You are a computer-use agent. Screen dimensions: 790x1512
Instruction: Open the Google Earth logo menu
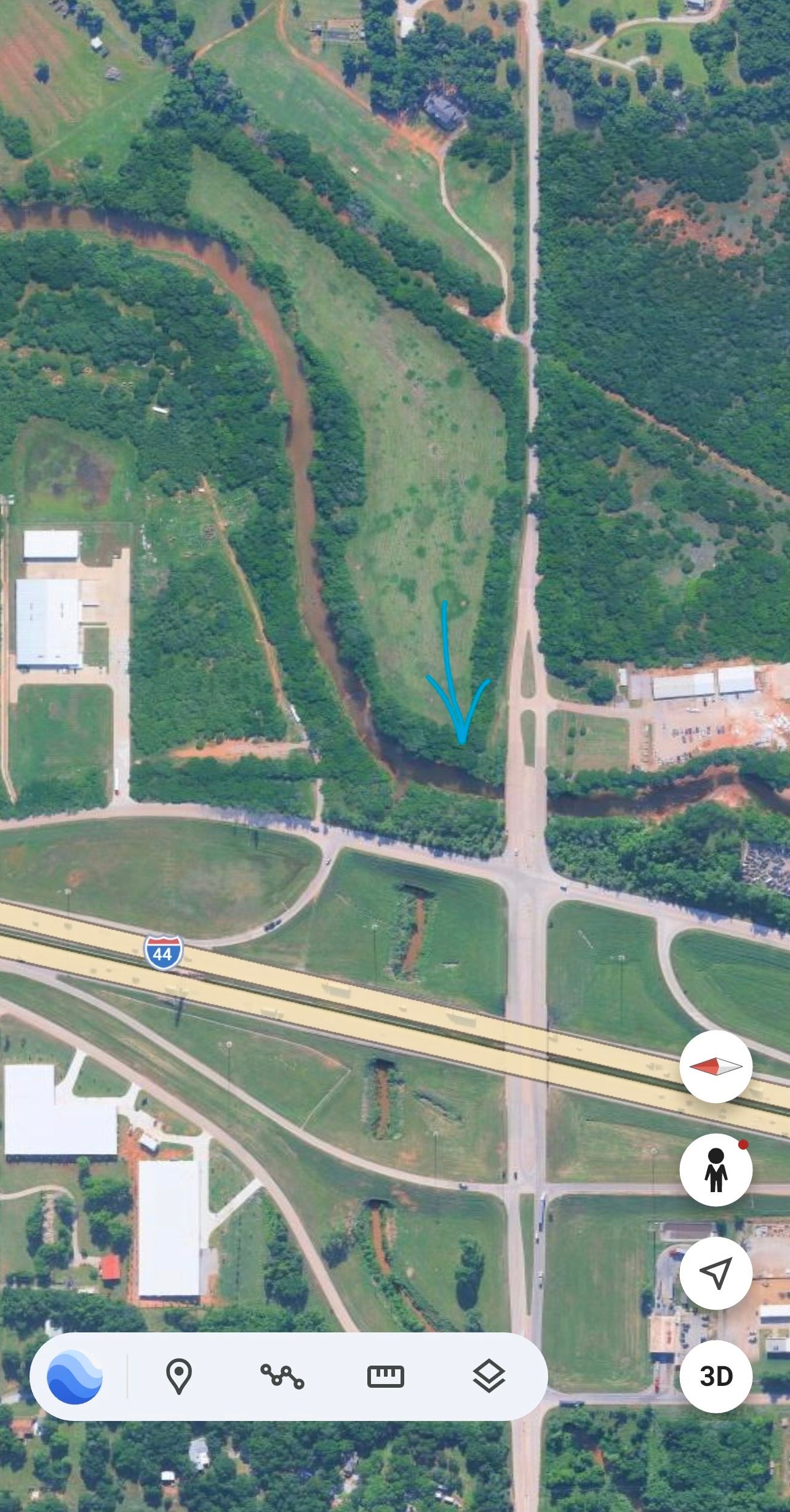coord(74,1377)
